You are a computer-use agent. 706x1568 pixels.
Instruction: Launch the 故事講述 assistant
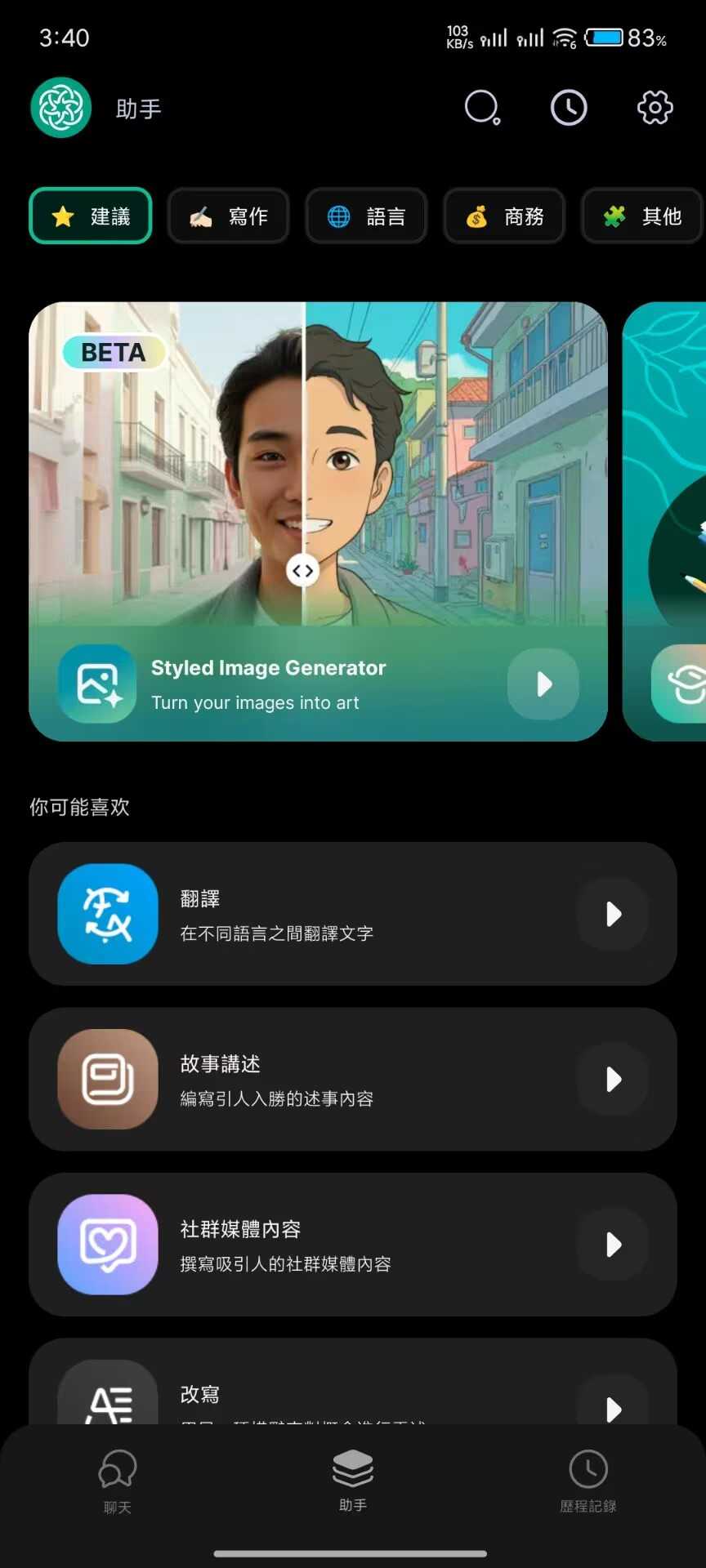tap(352, 1079)
